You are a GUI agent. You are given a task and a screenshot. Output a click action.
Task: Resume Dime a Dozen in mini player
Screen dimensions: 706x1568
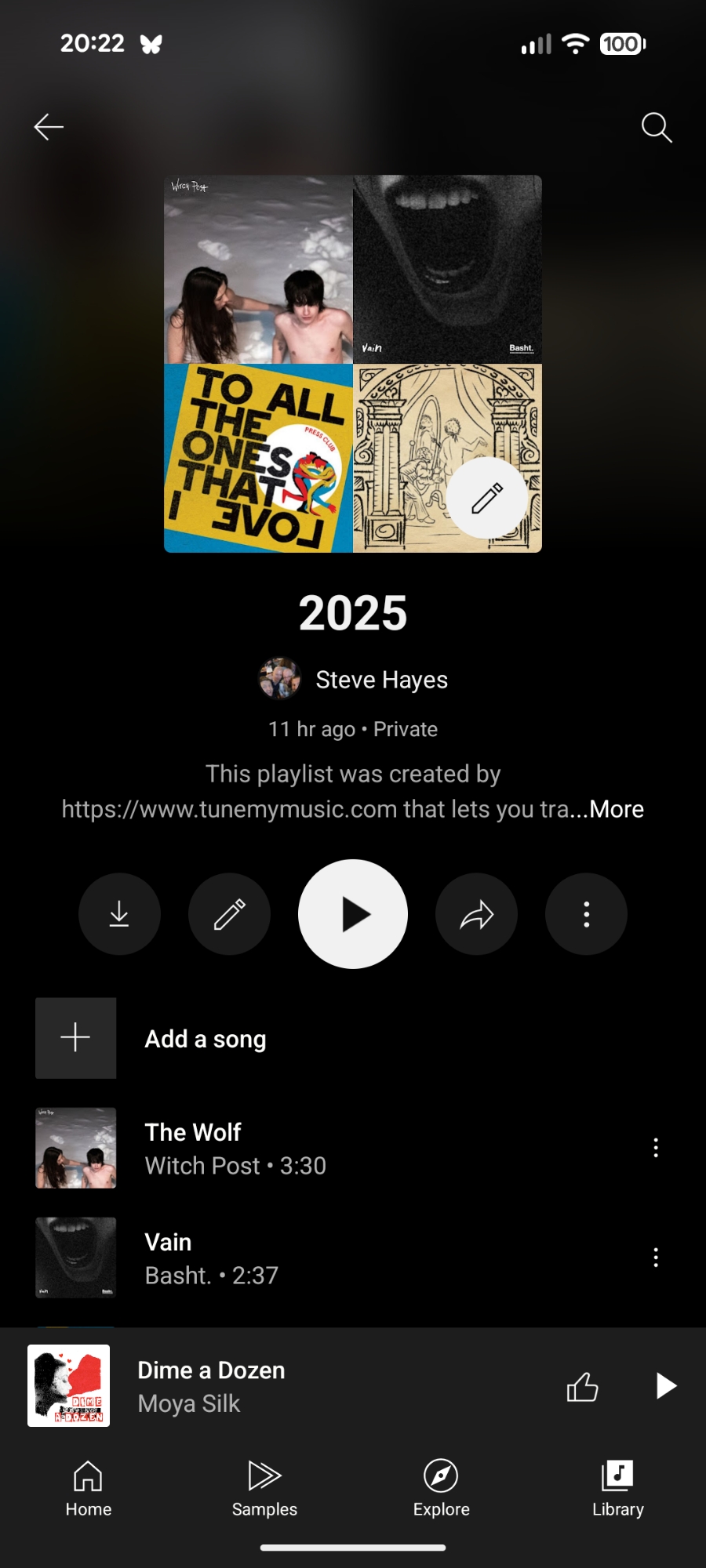pyautogui.click(x=665, y=1386)
